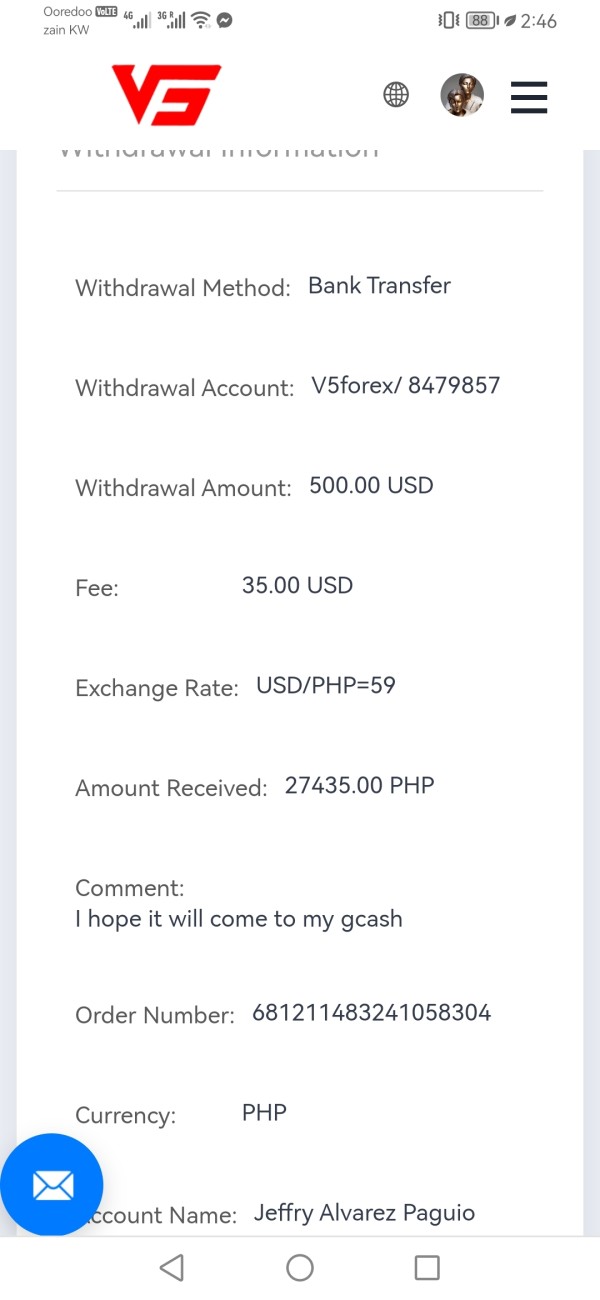This screenshot has width=600, height=1300.
Task: Go back using system navigation
Action: pos(172,1268)
